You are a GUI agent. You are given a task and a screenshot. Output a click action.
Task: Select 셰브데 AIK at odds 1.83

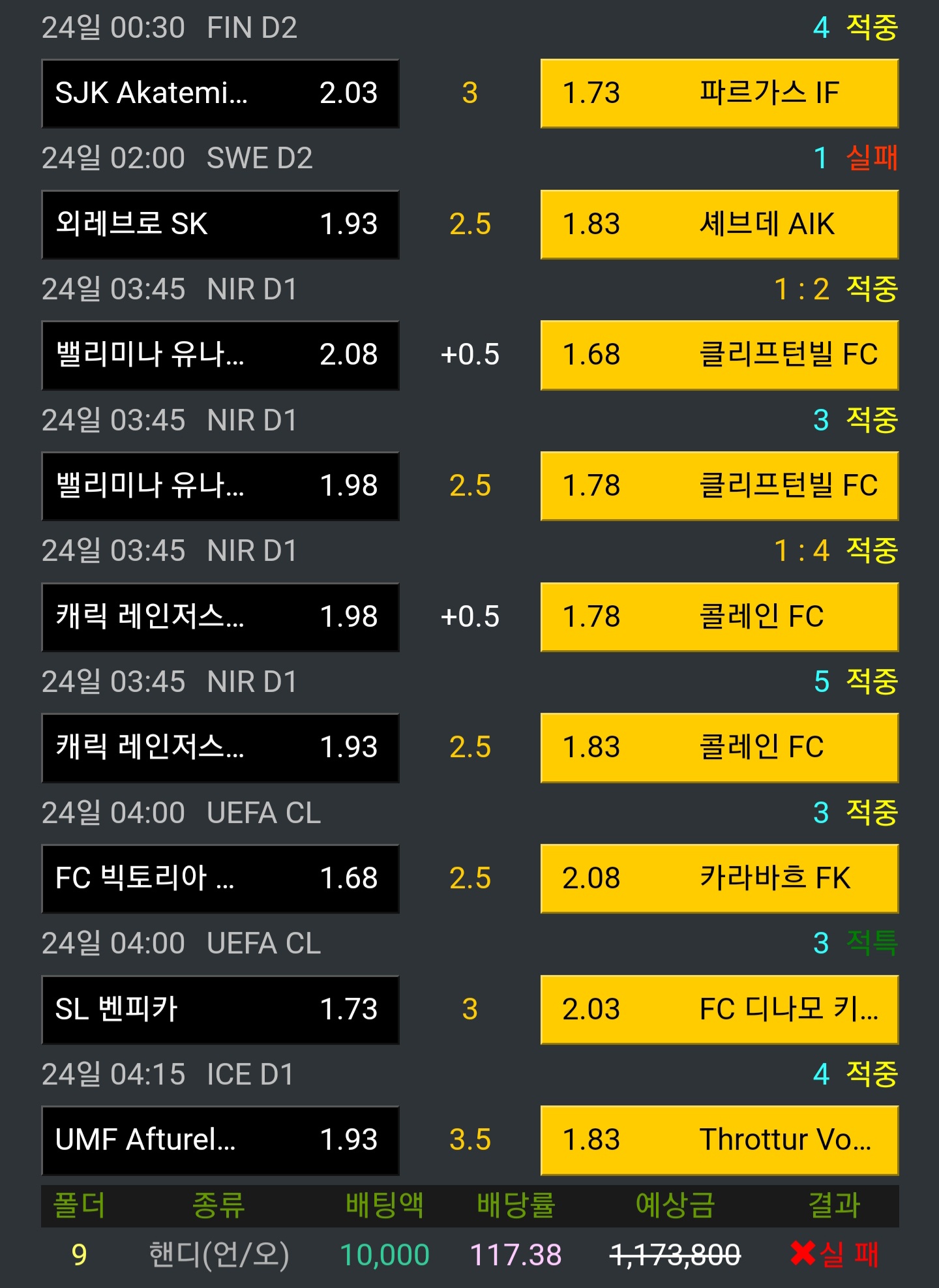pyautogui.click(x=719, y=224)
